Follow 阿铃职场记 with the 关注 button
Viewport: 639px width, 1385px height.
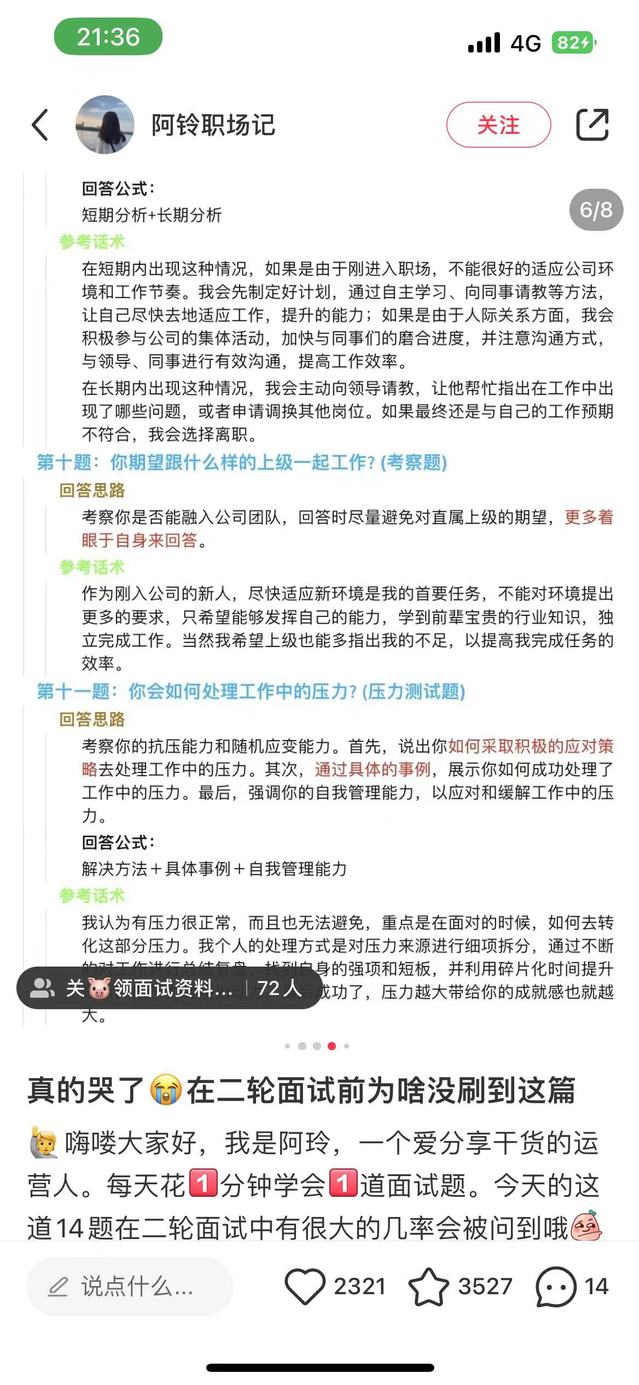498,125
